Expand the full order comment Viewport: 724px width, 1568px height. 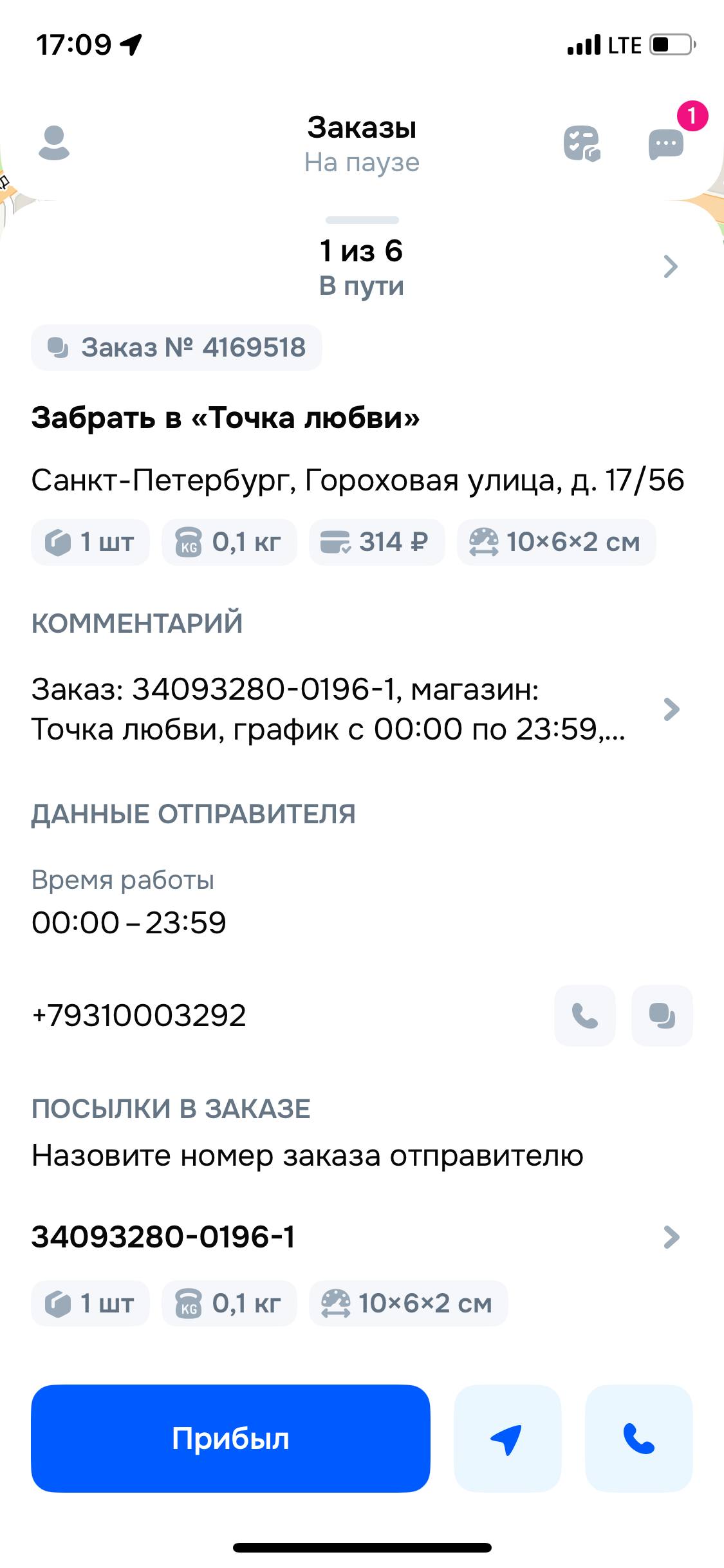pos(671,709)
